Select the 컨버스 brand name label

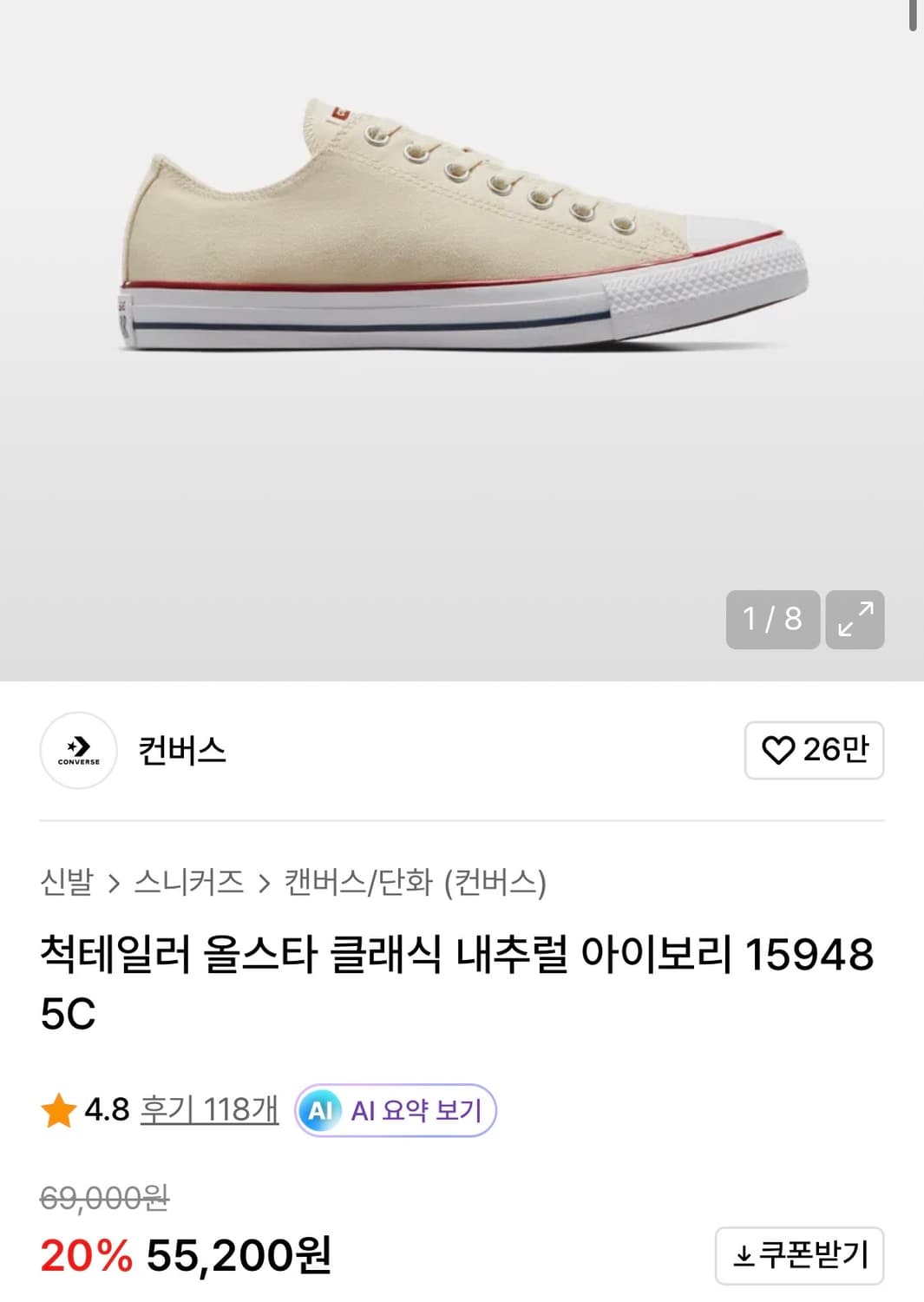point(181,751)
